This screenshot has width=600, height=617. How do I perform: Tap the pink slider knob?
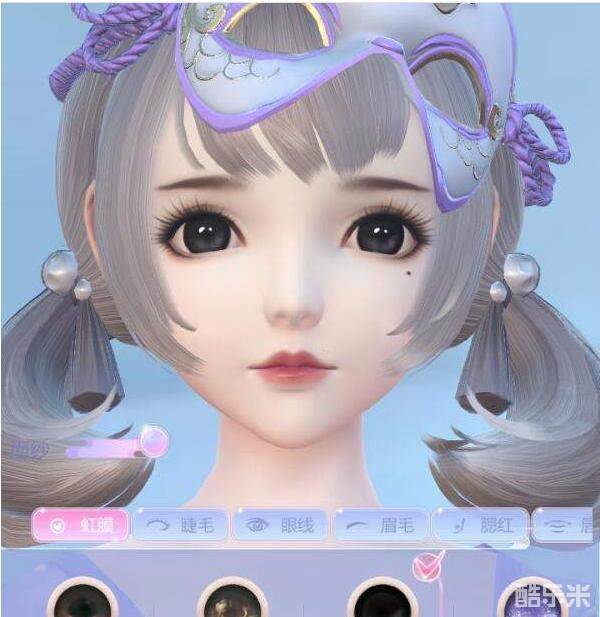(x=153, y=438)
